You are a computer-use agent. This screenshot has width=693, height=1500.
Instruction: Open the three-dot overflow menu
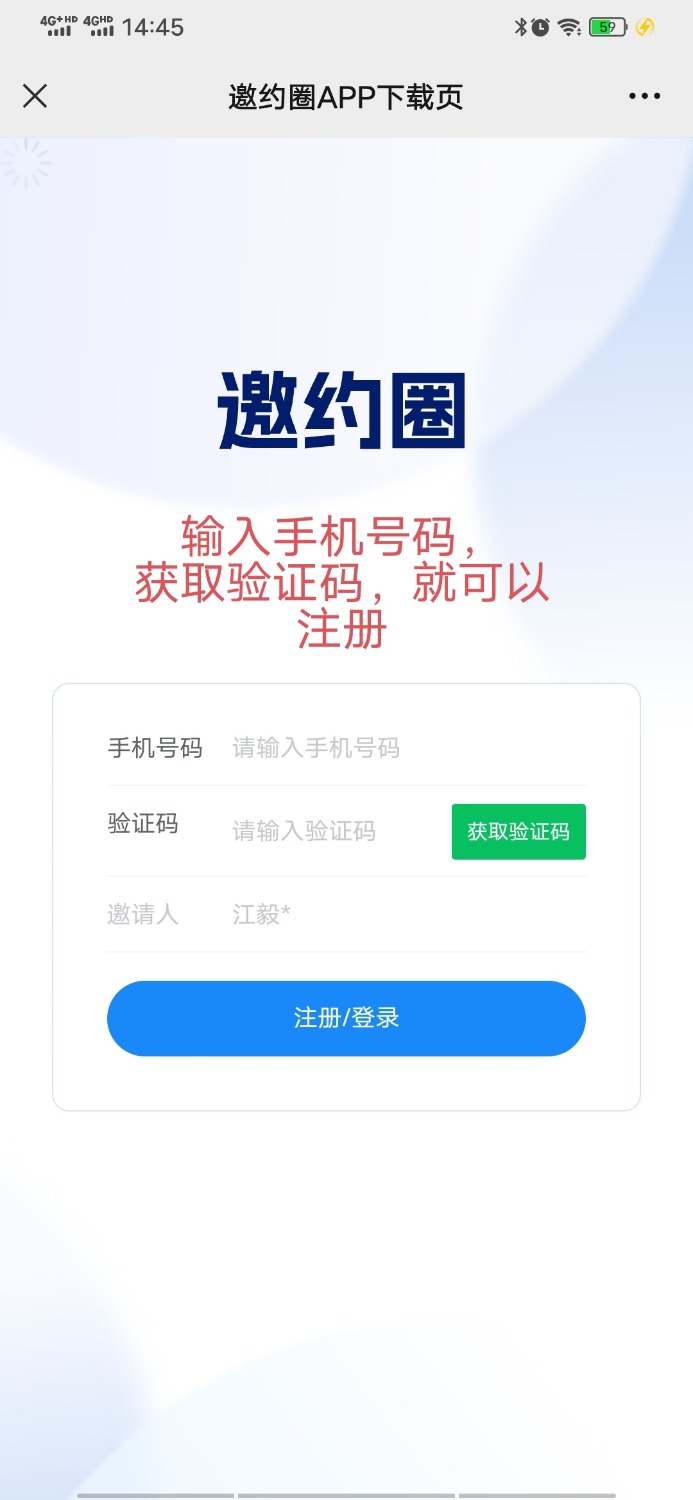644,96
